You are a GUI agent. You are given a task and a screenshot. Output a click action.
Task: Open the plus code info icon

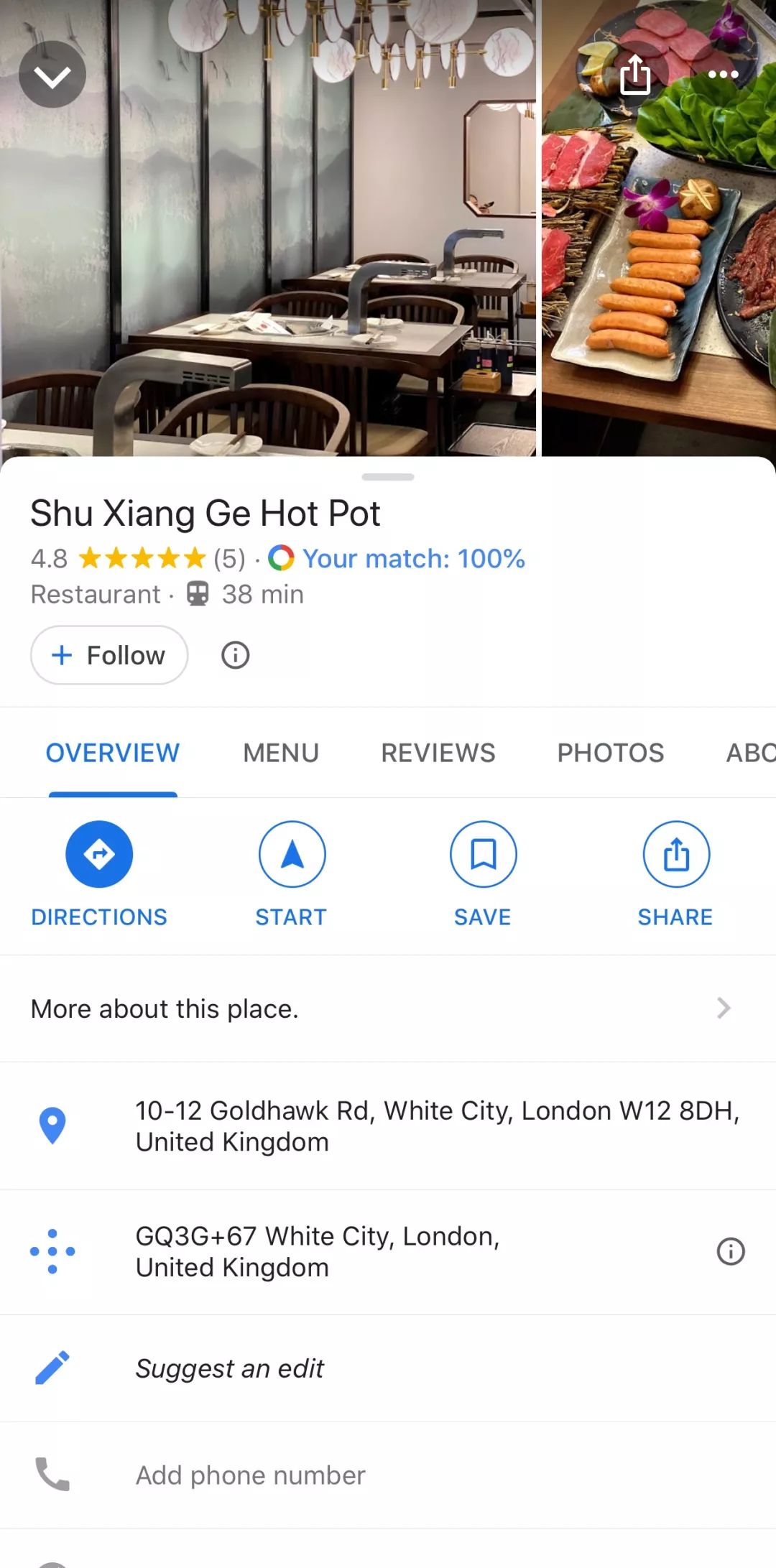point(731,1252)
